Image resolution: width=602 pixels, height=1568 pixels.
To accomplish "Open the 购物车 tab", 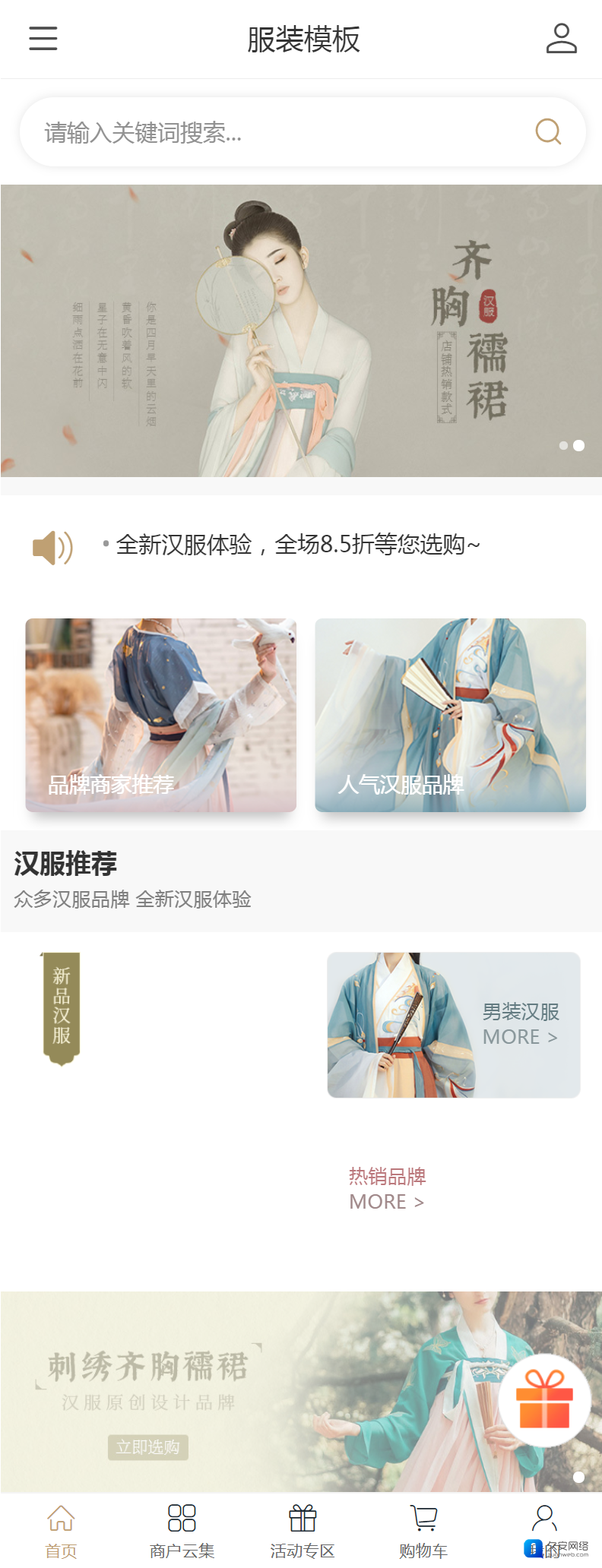I will [x=423, y=1530].
